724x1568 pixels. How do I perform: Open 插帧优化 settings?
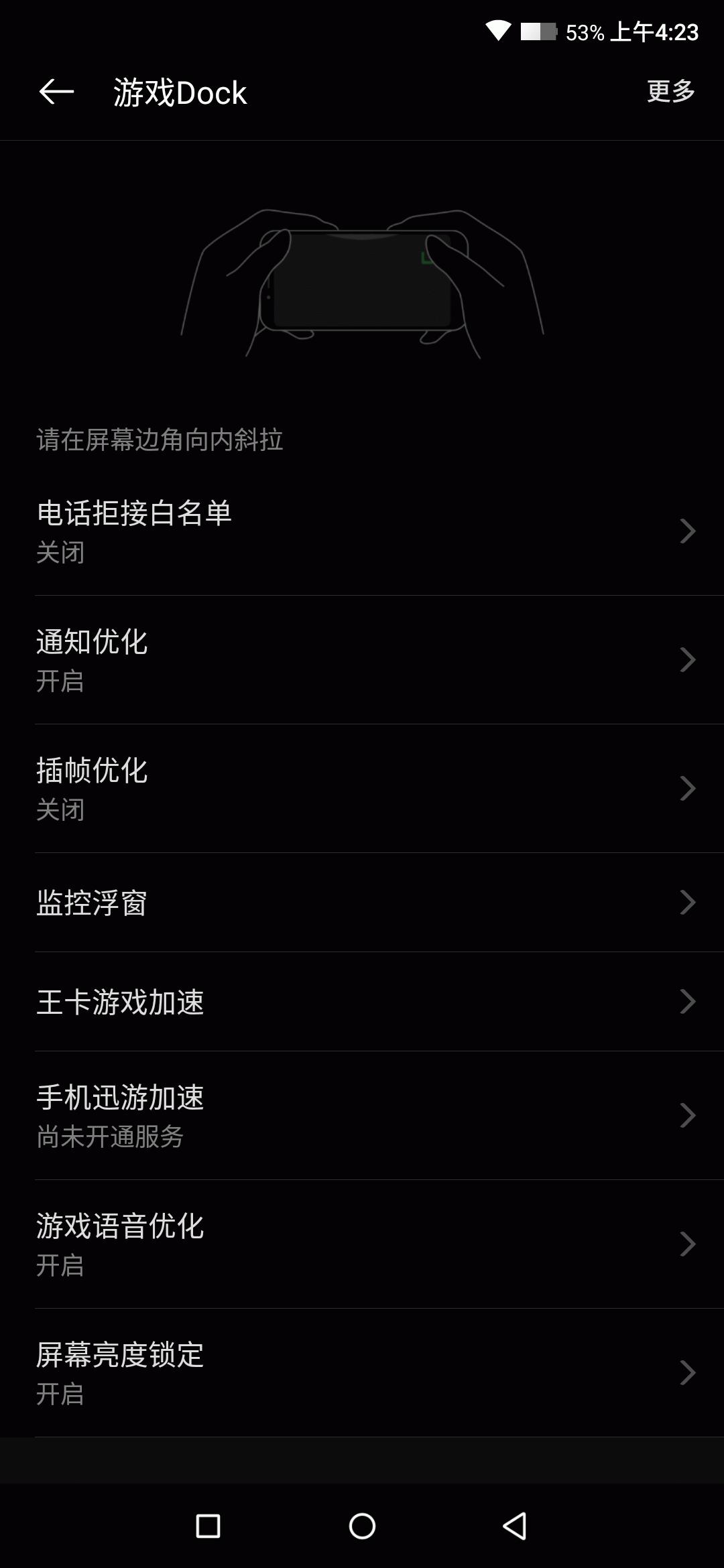click(362, 789)
